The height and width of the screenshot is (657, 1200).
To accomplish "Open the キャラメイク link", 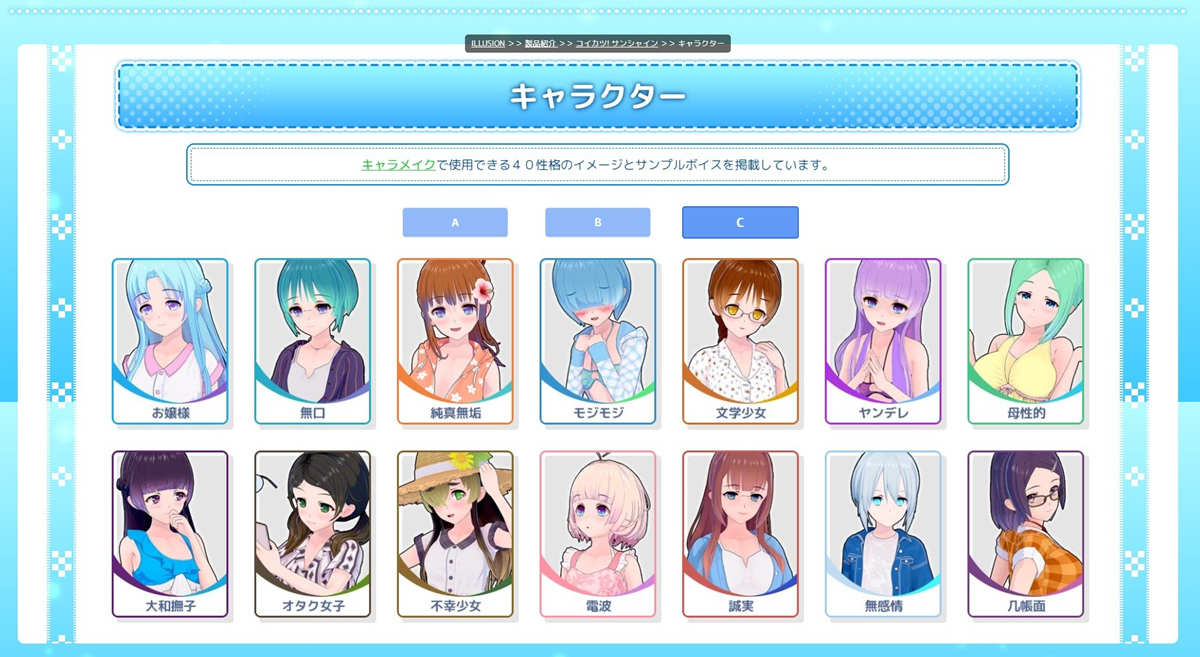I will 398,164.
